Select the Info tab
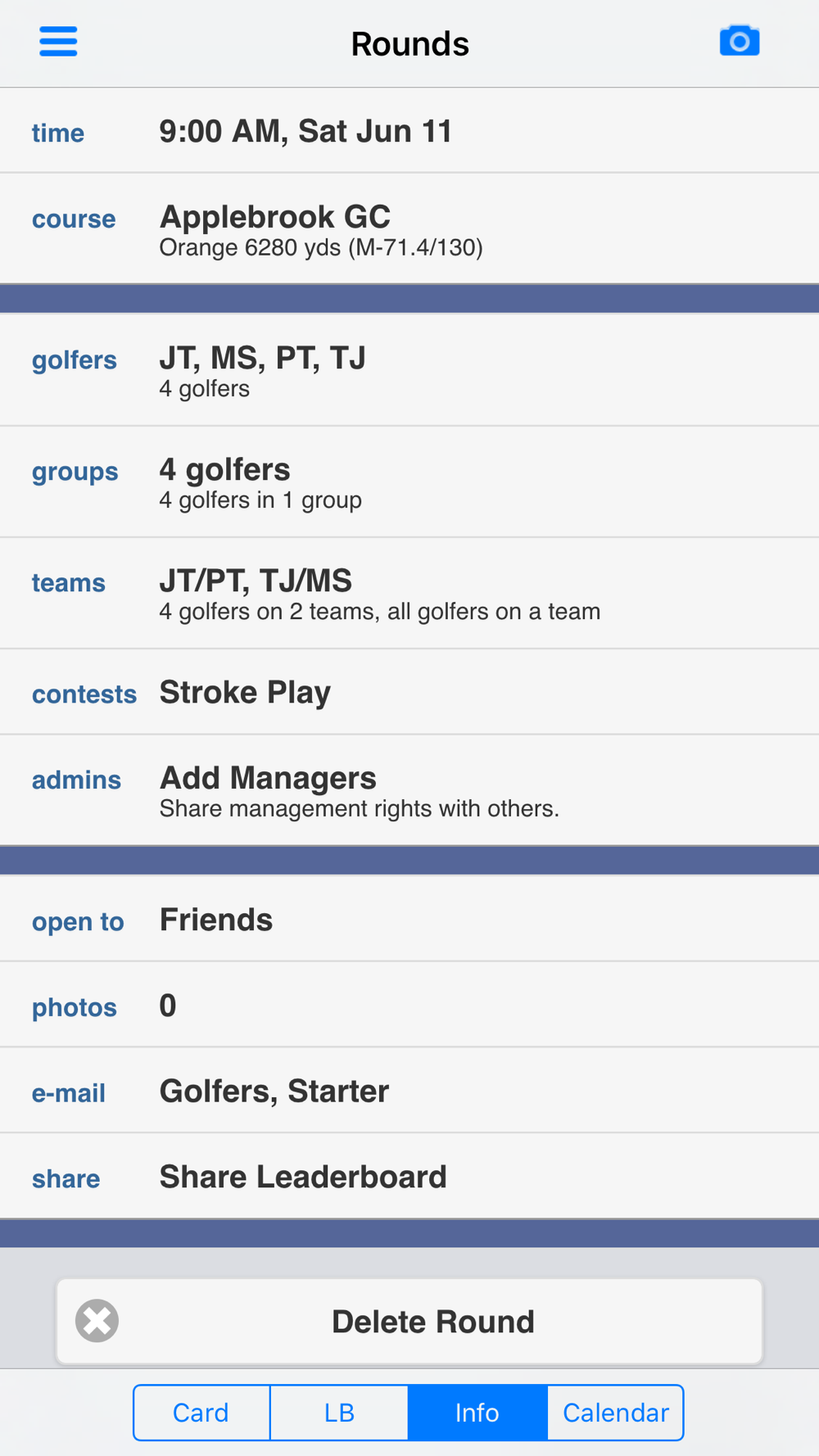Viewport: 819px width, 1456px height. click(x=477, y=1413)
